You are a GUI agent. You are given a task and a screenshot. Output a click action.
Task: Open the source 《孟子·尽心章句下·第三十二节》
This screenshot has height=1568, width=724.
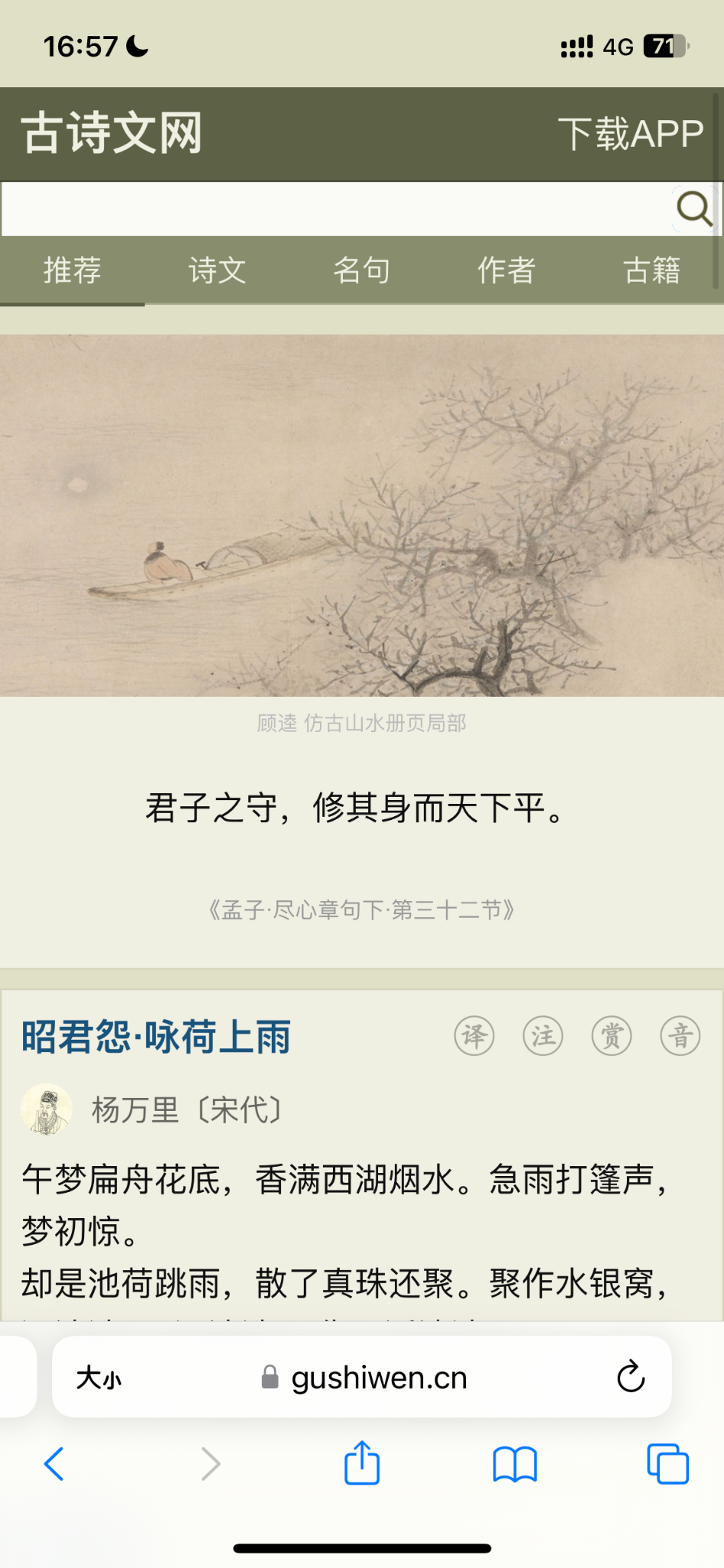tap(362, 910)
